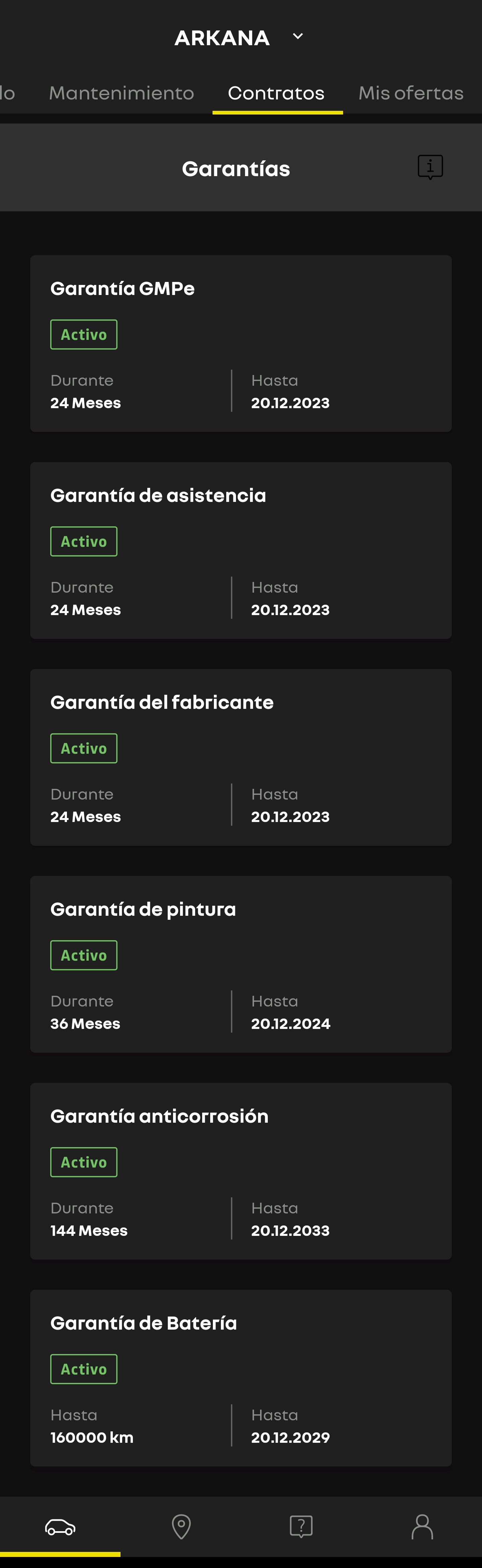Expand the ARKANA vehicle selector dropdown
Screen dimensions: 482x1568
[298, 37]
